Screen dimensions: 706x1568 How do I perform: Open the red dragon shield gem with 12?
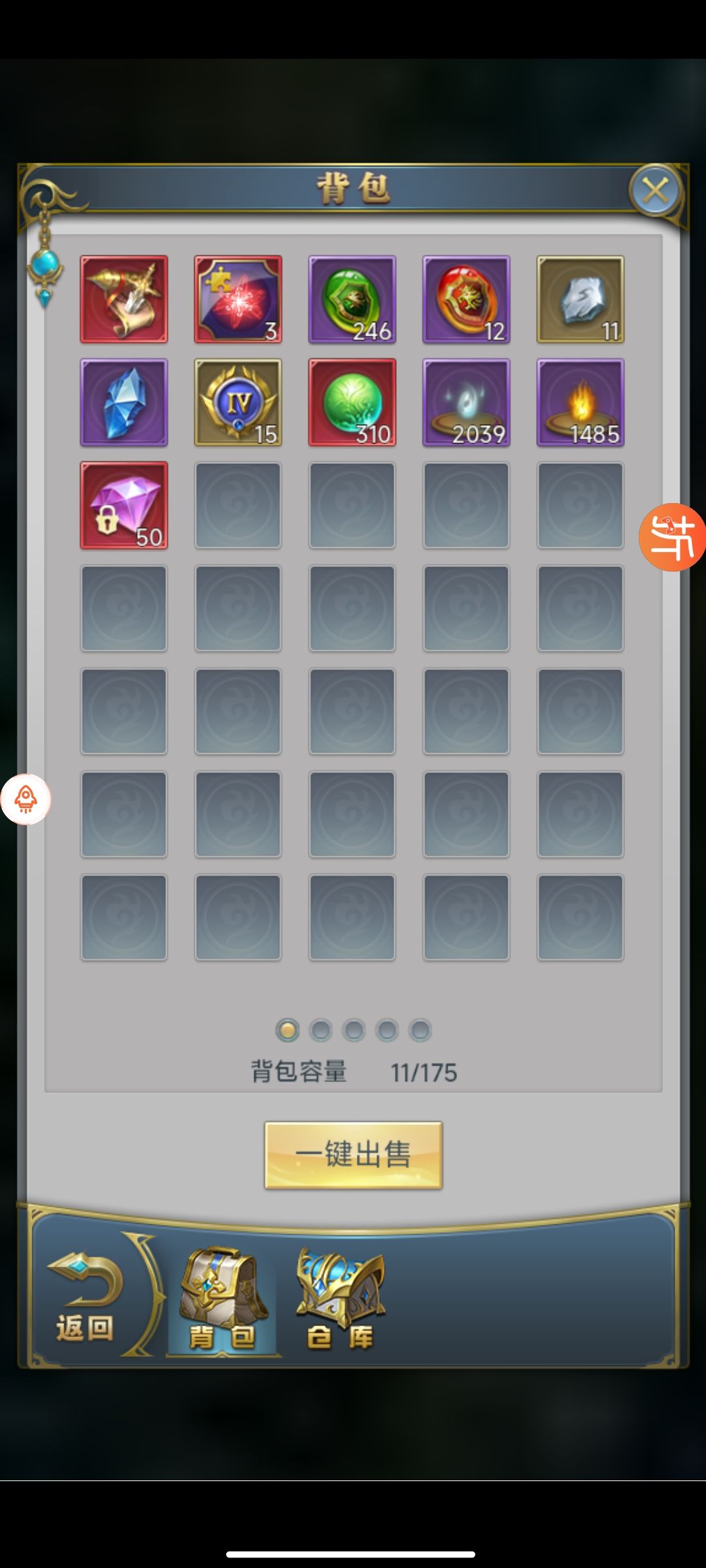[466, 299]
